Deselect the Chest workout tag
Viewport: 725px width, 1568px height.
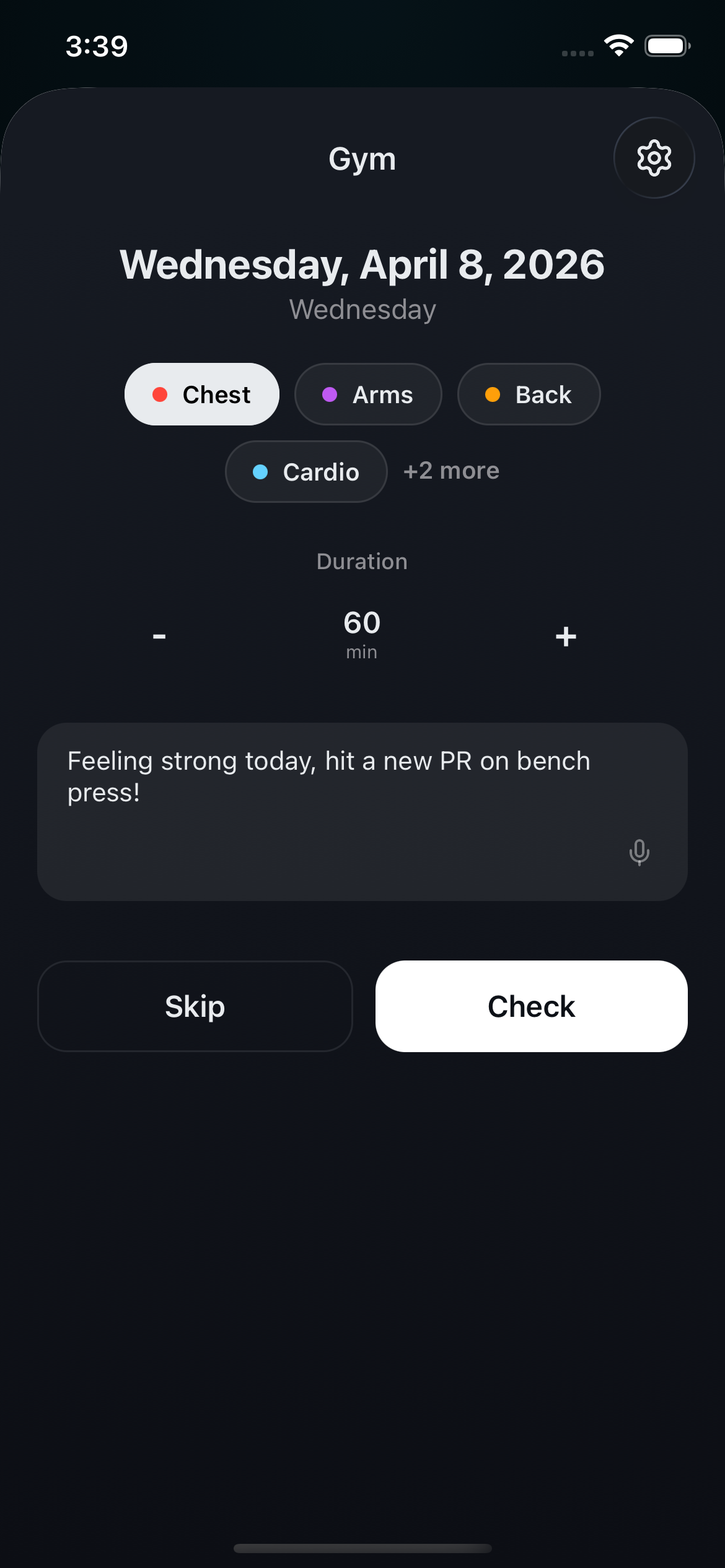(202, 394)
